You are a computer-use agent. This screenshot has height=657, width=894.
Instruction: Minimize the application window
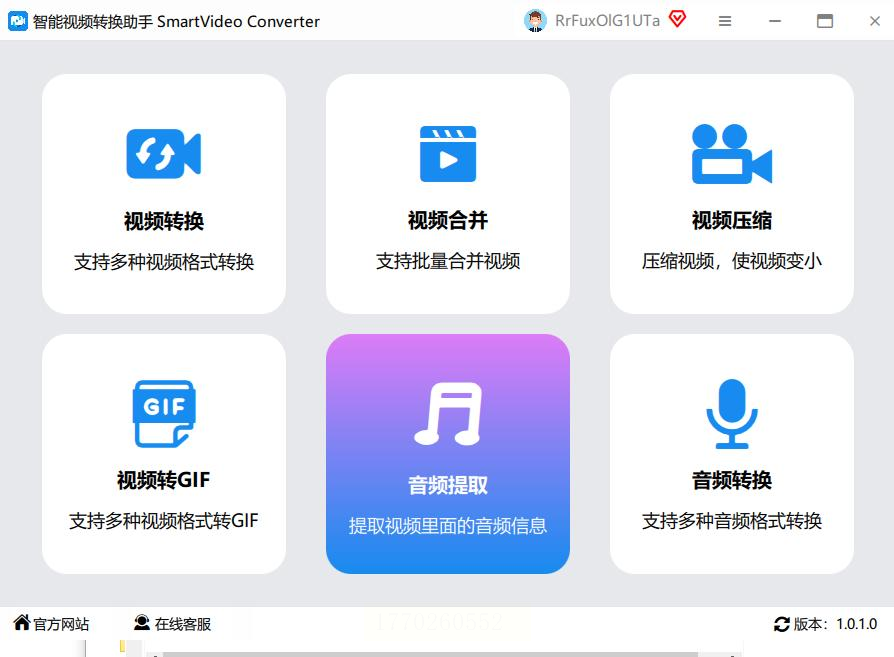coord(775,21)
